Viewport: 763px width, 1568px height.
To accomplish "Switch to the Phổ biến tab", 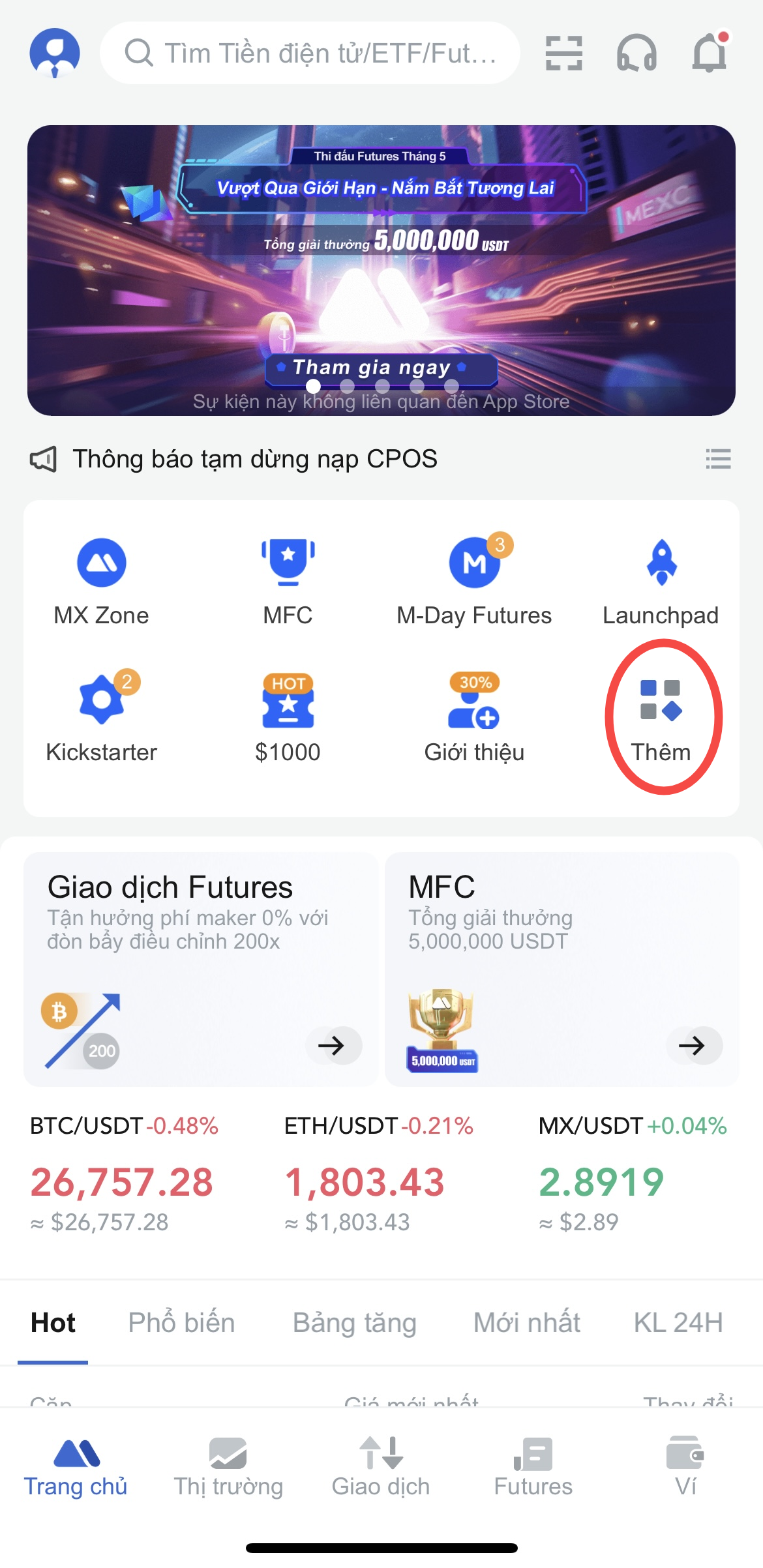I will [181, 1323].
